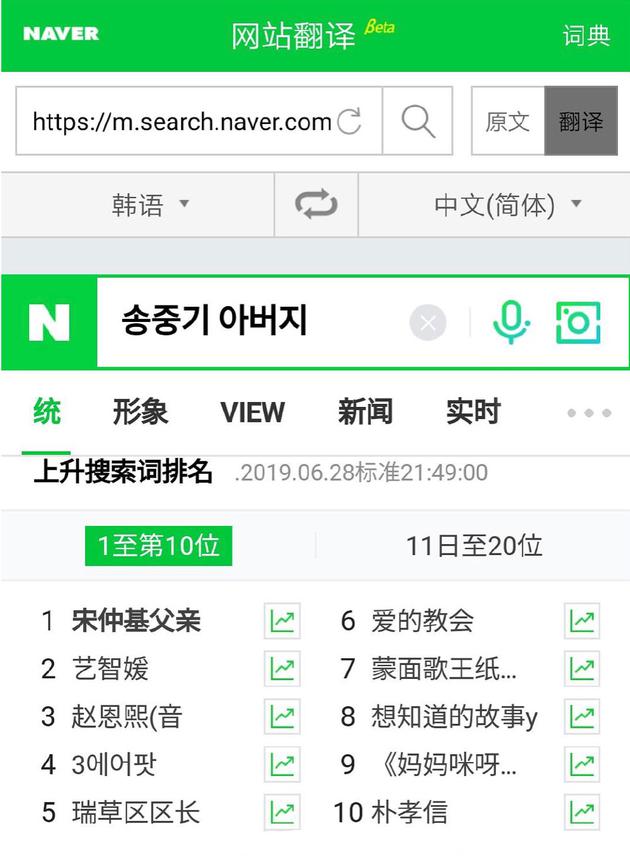Open the 韩语 source language dropdown
This screenshot has width=630, height=856.
[x=149, y=205]
